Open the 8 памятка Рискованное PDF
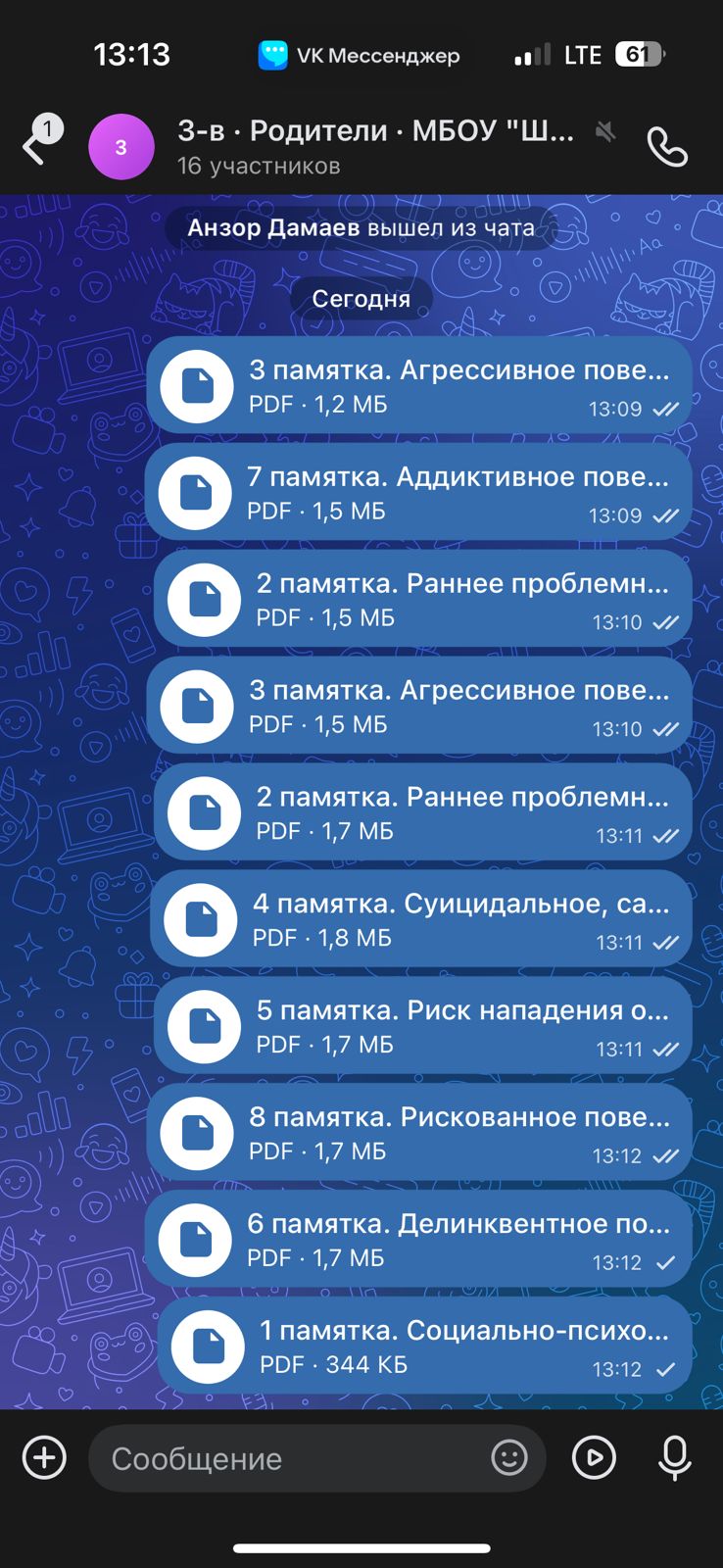Screen dimensions: 723x1568 (x=419, y=1133)
